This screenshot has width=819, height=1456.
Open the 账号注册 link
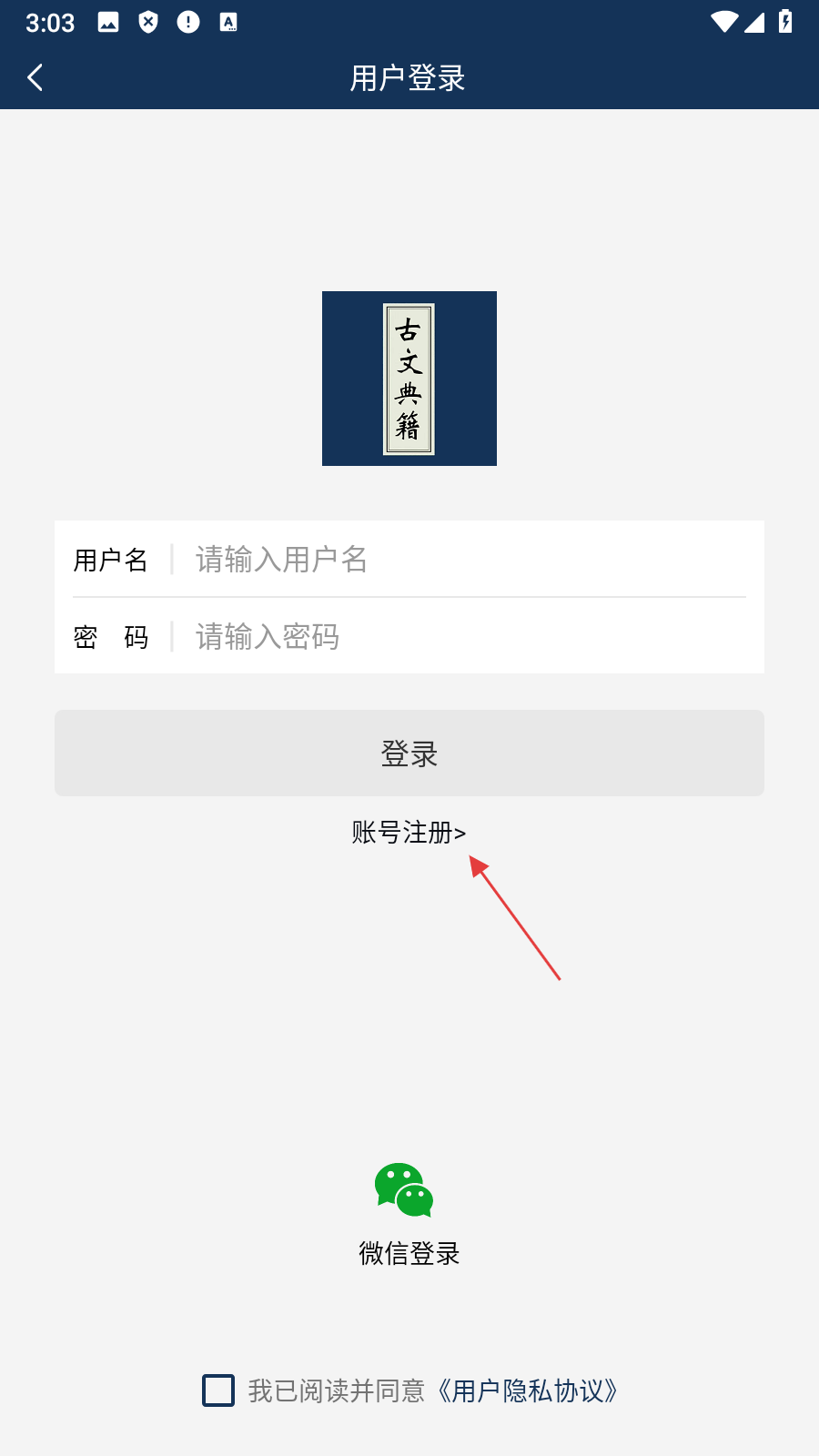[x=409, y=832]
